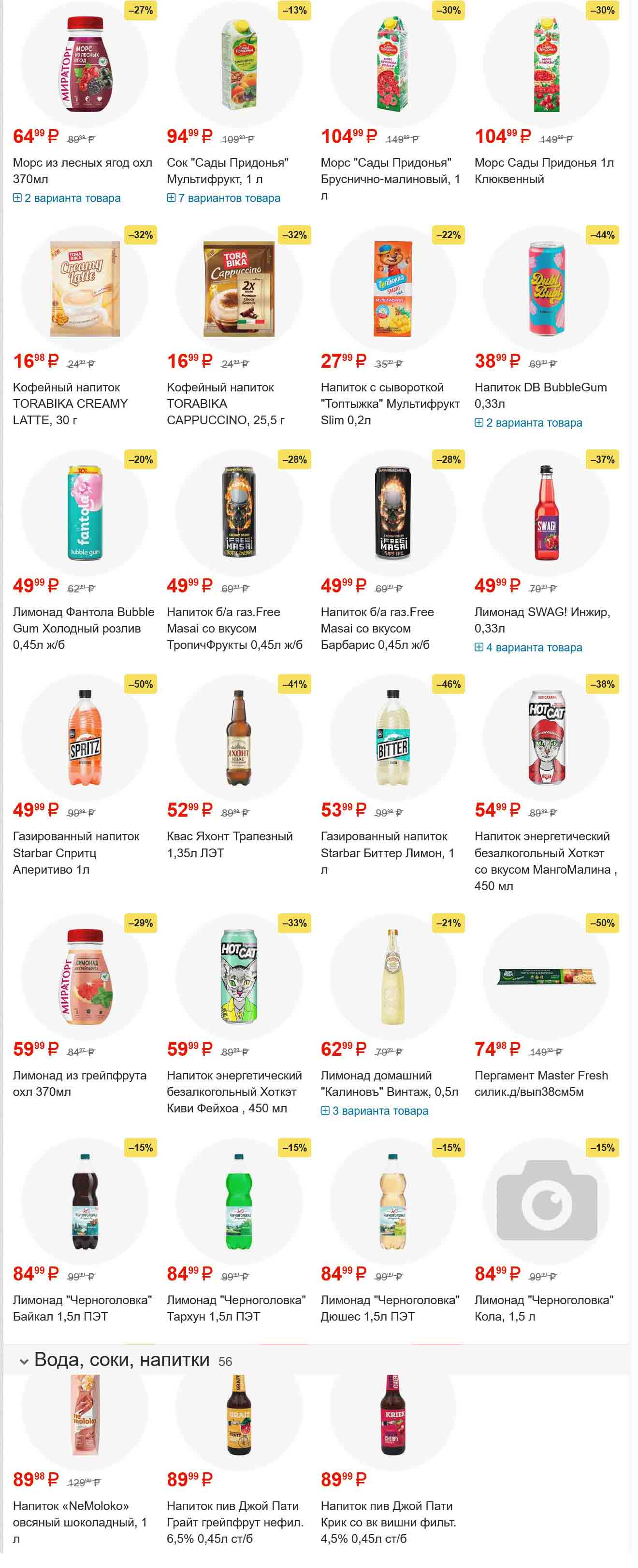The width and height of the screenshot is (638, 1568).
Task: Open Хоткэт МангоМалина energy drink
Action: click(x=545, y=861)
